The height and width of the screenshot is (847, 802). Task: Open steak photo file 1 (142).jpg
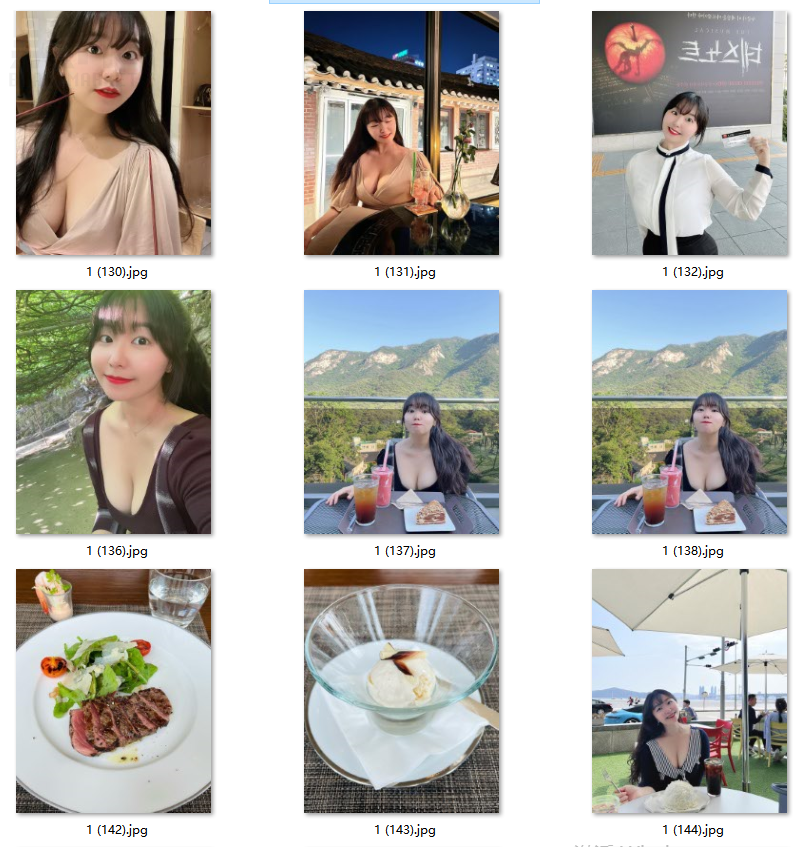(113, 691)
